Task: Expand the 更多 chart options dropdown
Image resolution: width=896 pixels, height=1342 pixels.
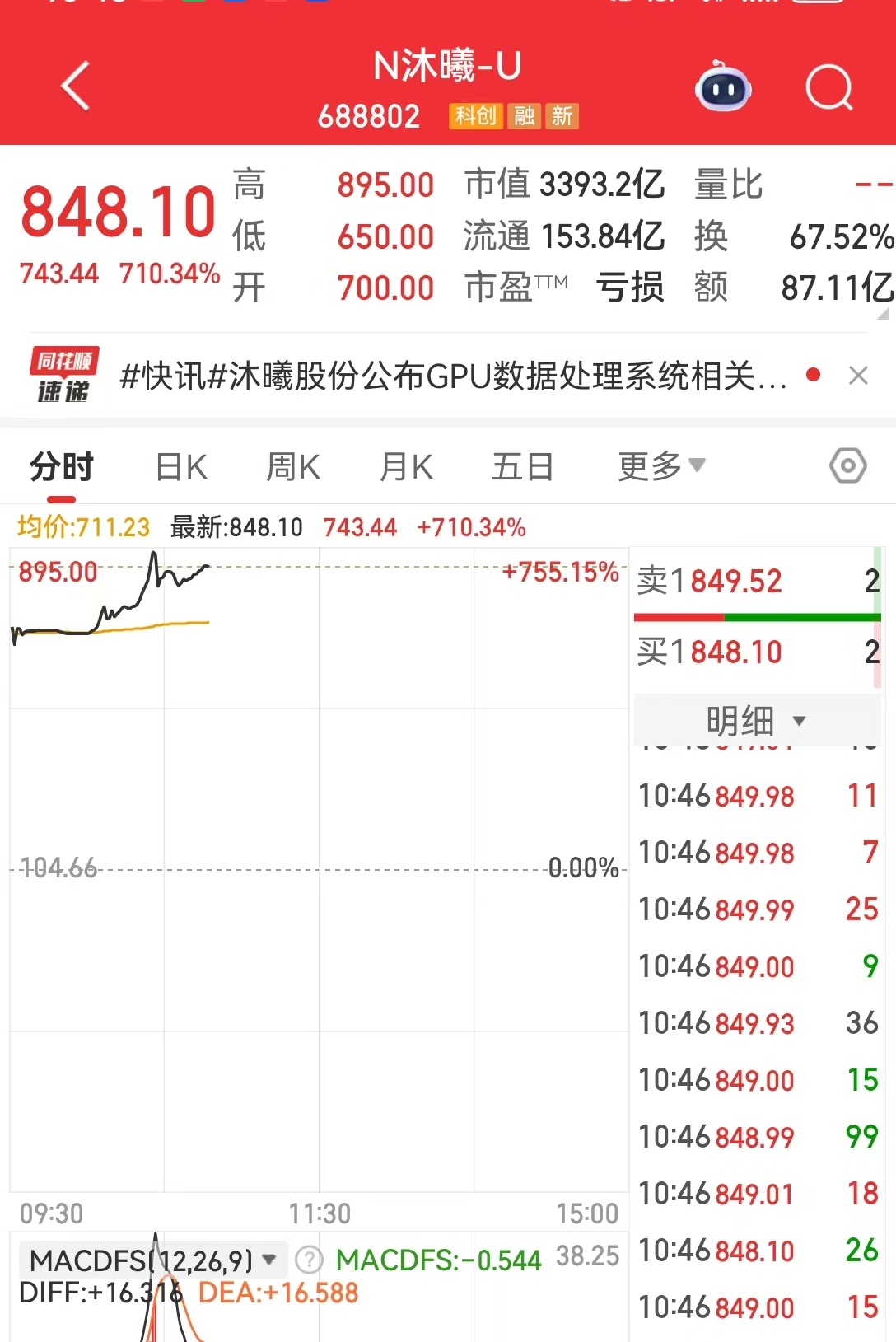Action: click(661, 466)
